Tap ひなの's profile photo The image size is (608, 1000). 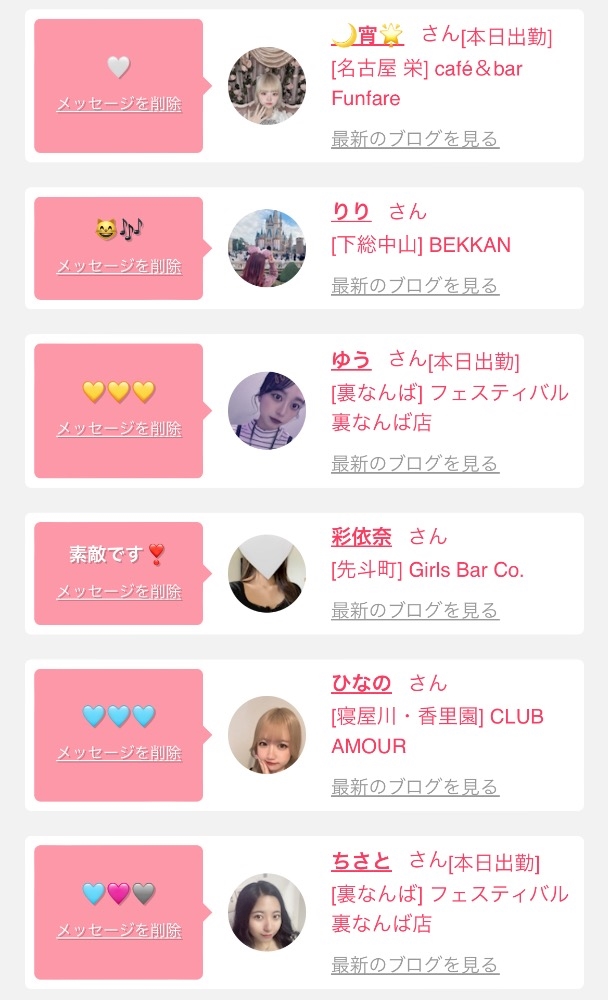click(267, 735)
